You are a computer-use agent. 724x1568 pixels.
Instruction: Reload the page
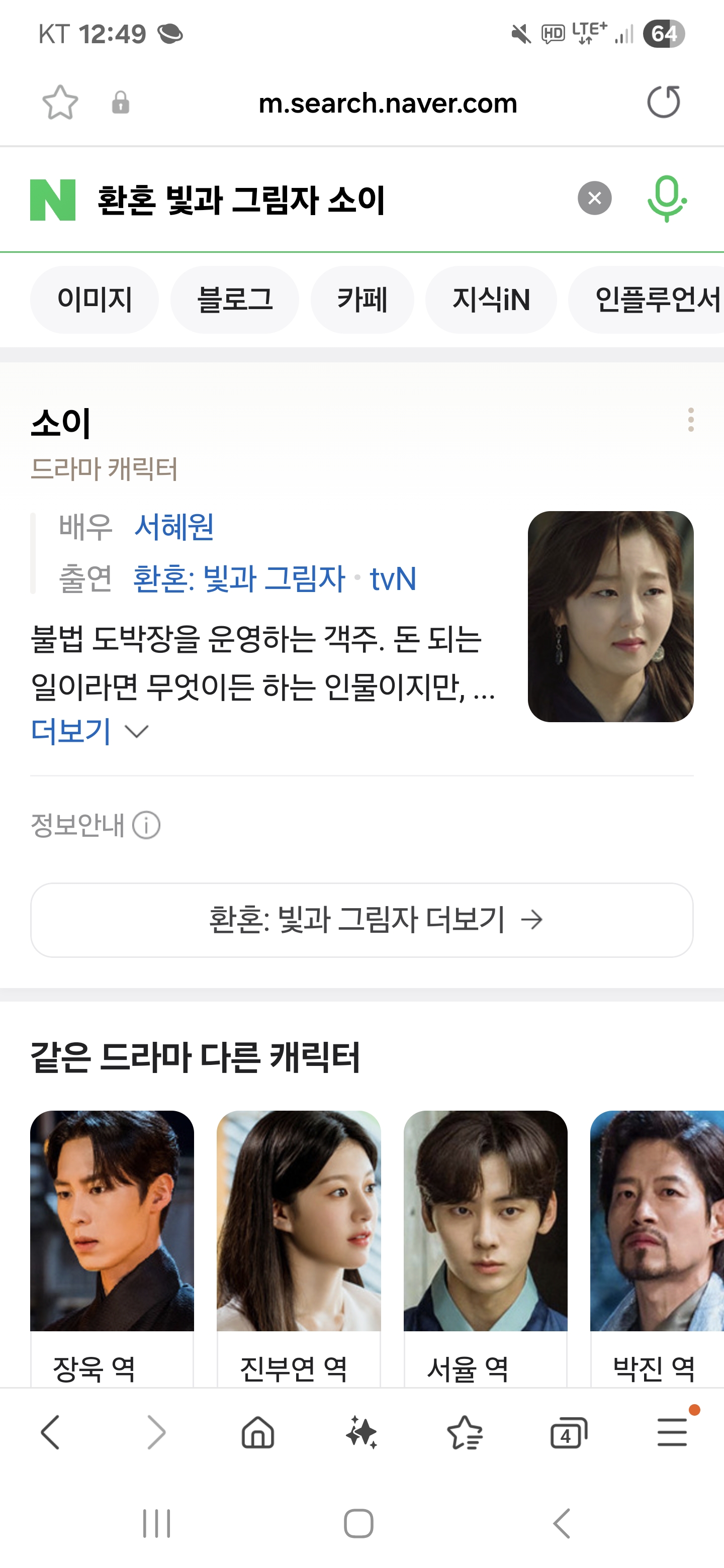[x=664, y=102]
